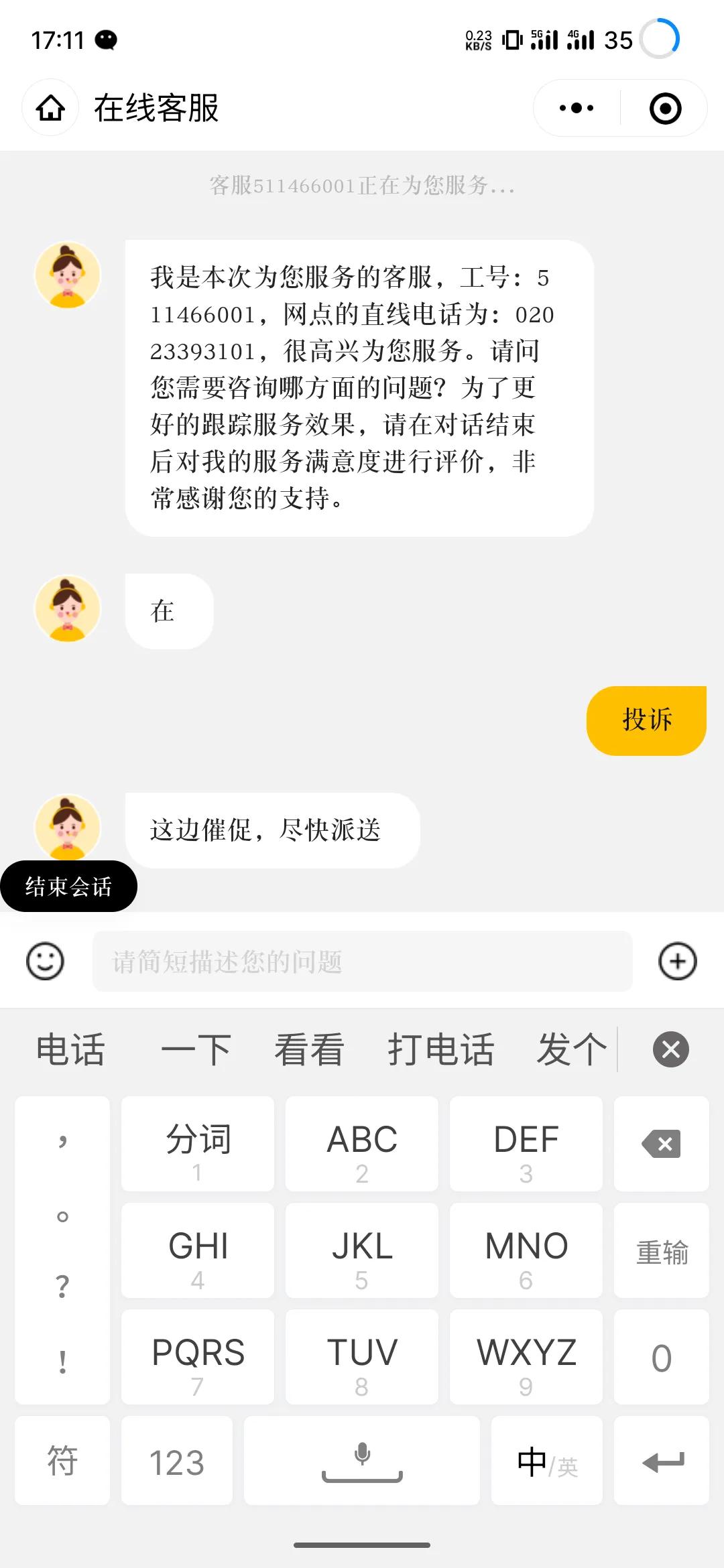Dismiss the word suggestions with the X

click(670, 1049)
